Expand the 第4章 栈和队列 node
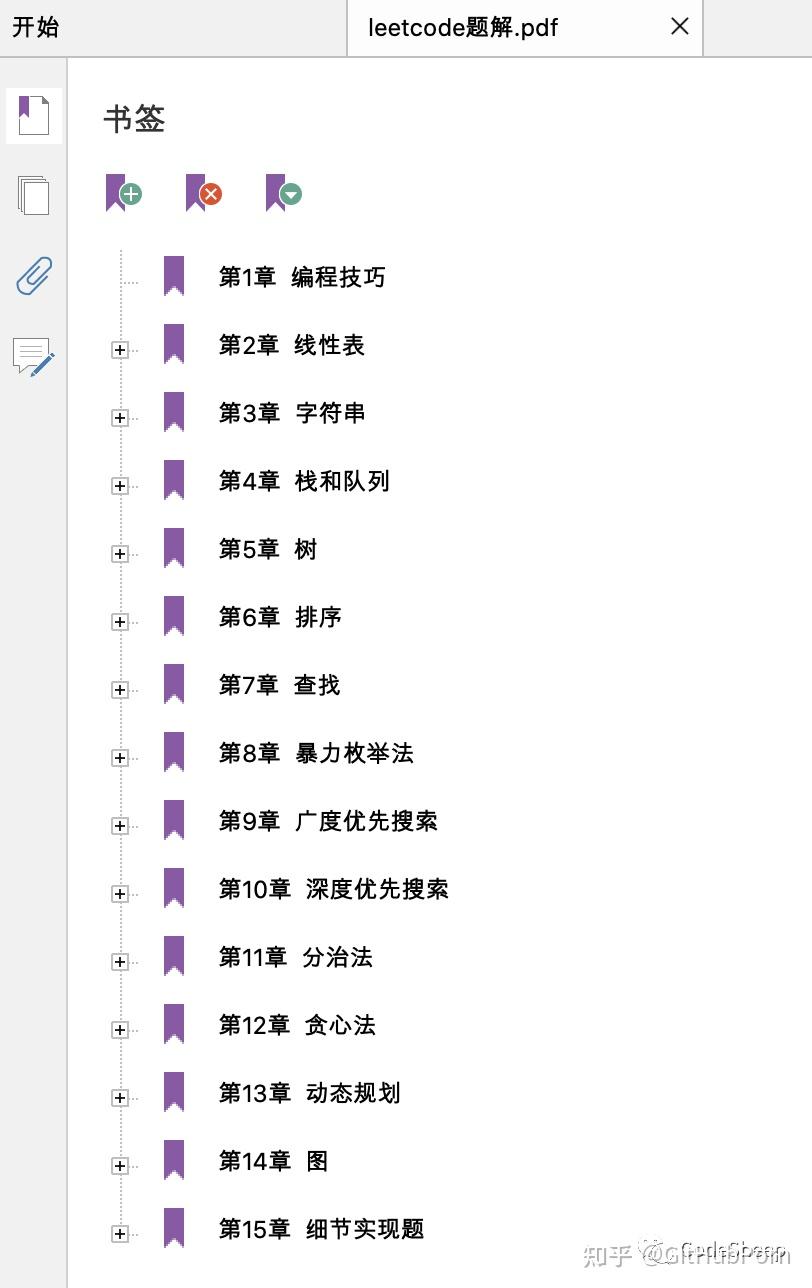The height and width of the screenshot is (1288, 812). (x=120, y=486)
